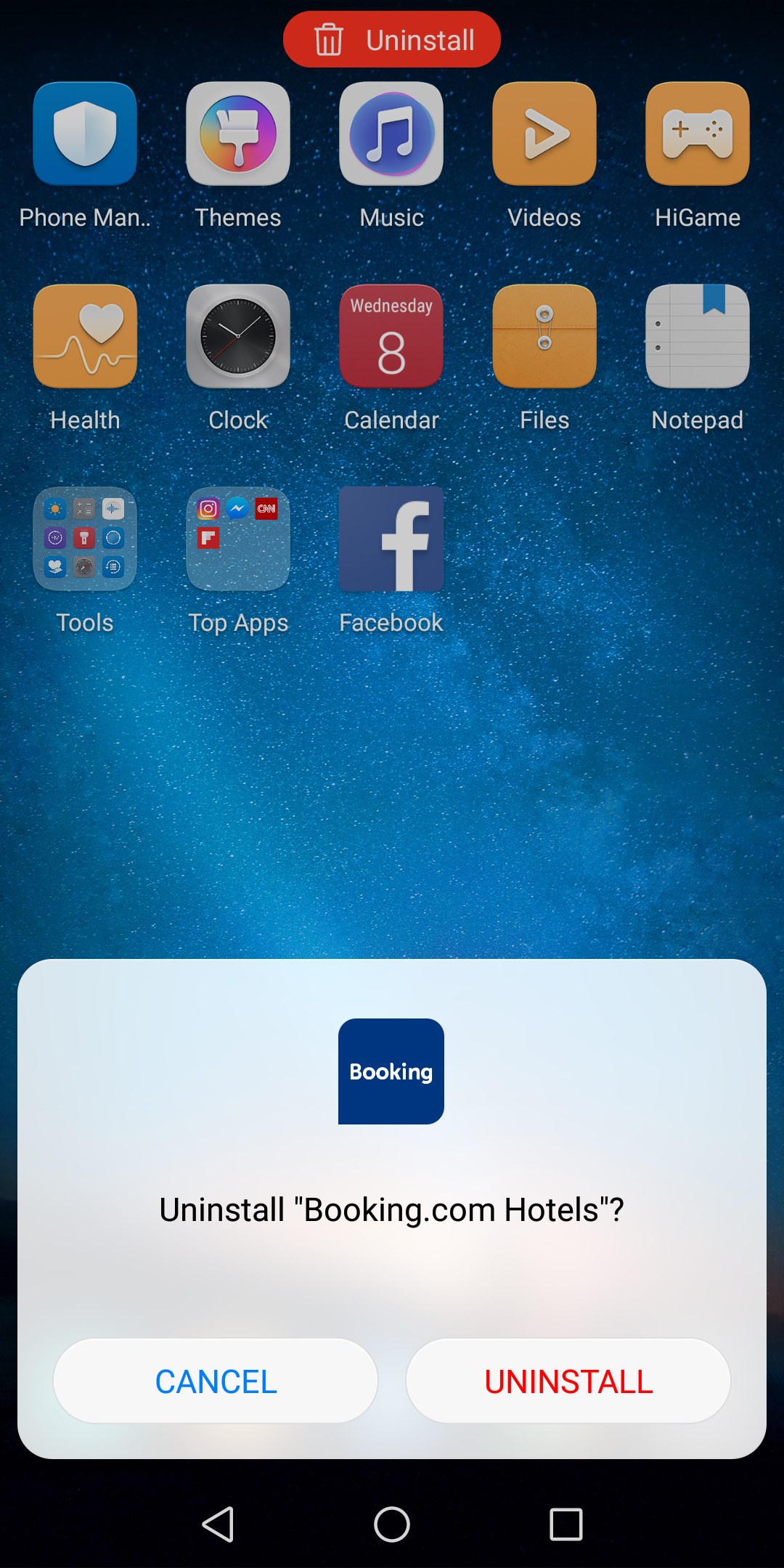The image size is (784, 1568).
Task: Confirm uninstalling Booking.com Hotels
Action: 568,1381
